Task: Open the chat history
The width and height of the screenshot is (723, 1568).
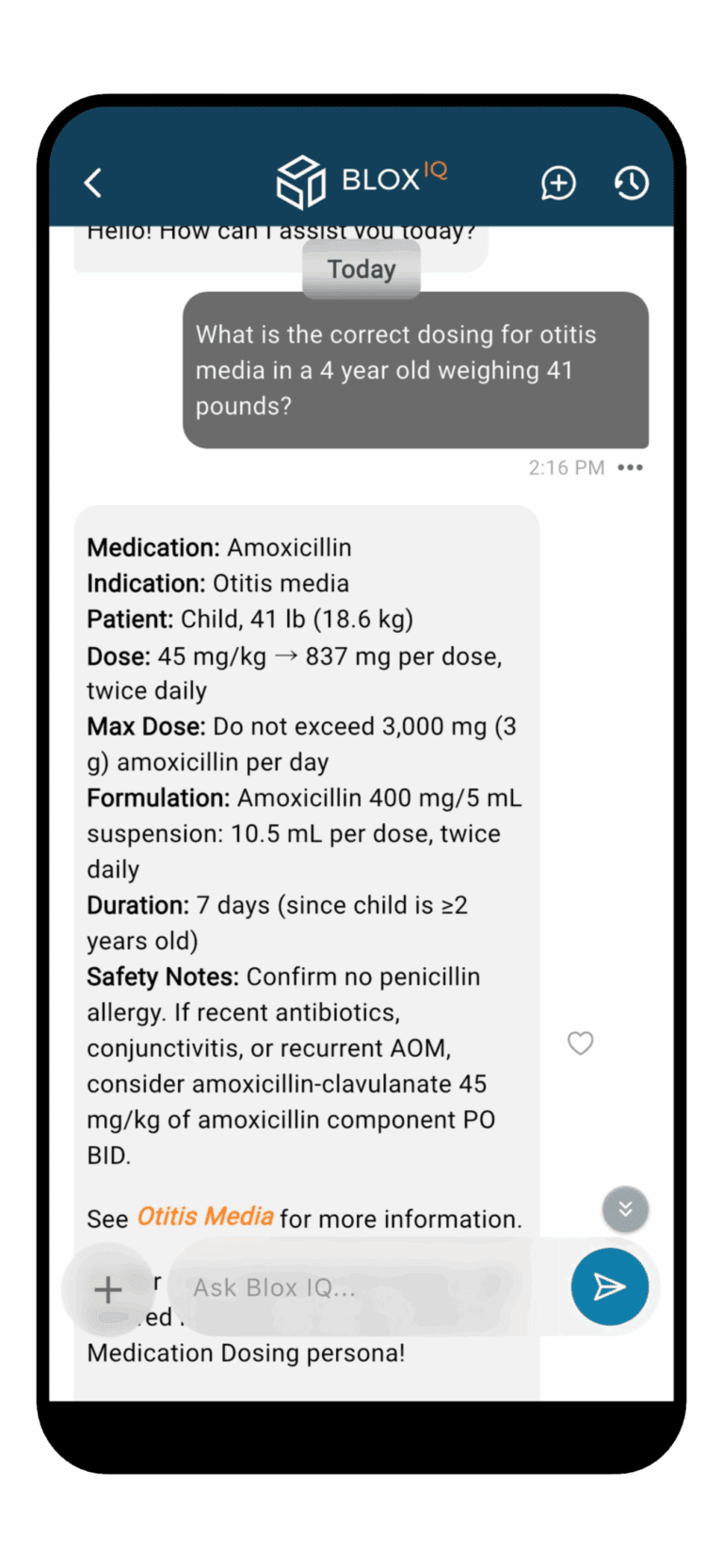Action: click(632, 183)
